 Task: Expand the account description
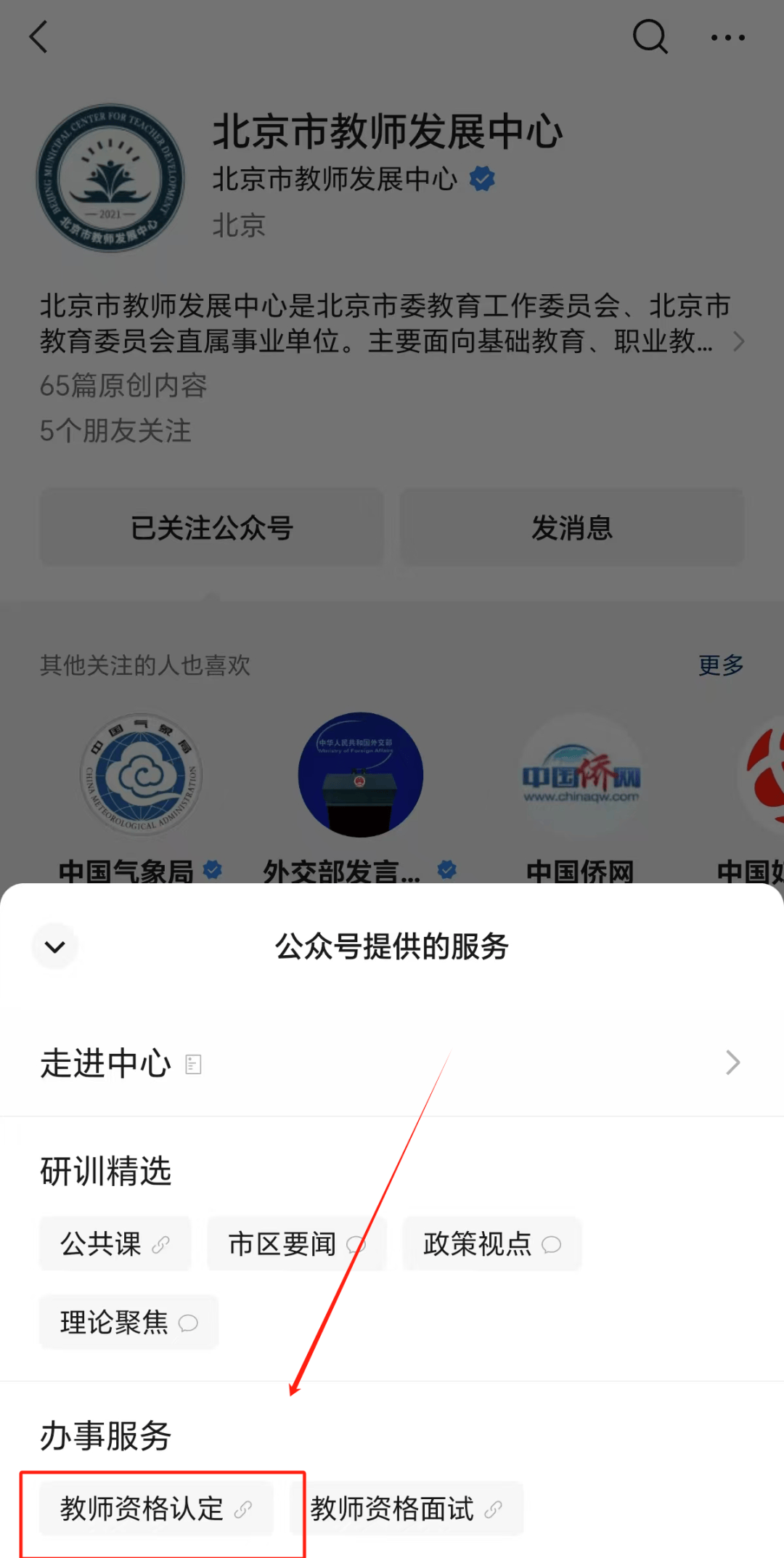pos(738,341)
